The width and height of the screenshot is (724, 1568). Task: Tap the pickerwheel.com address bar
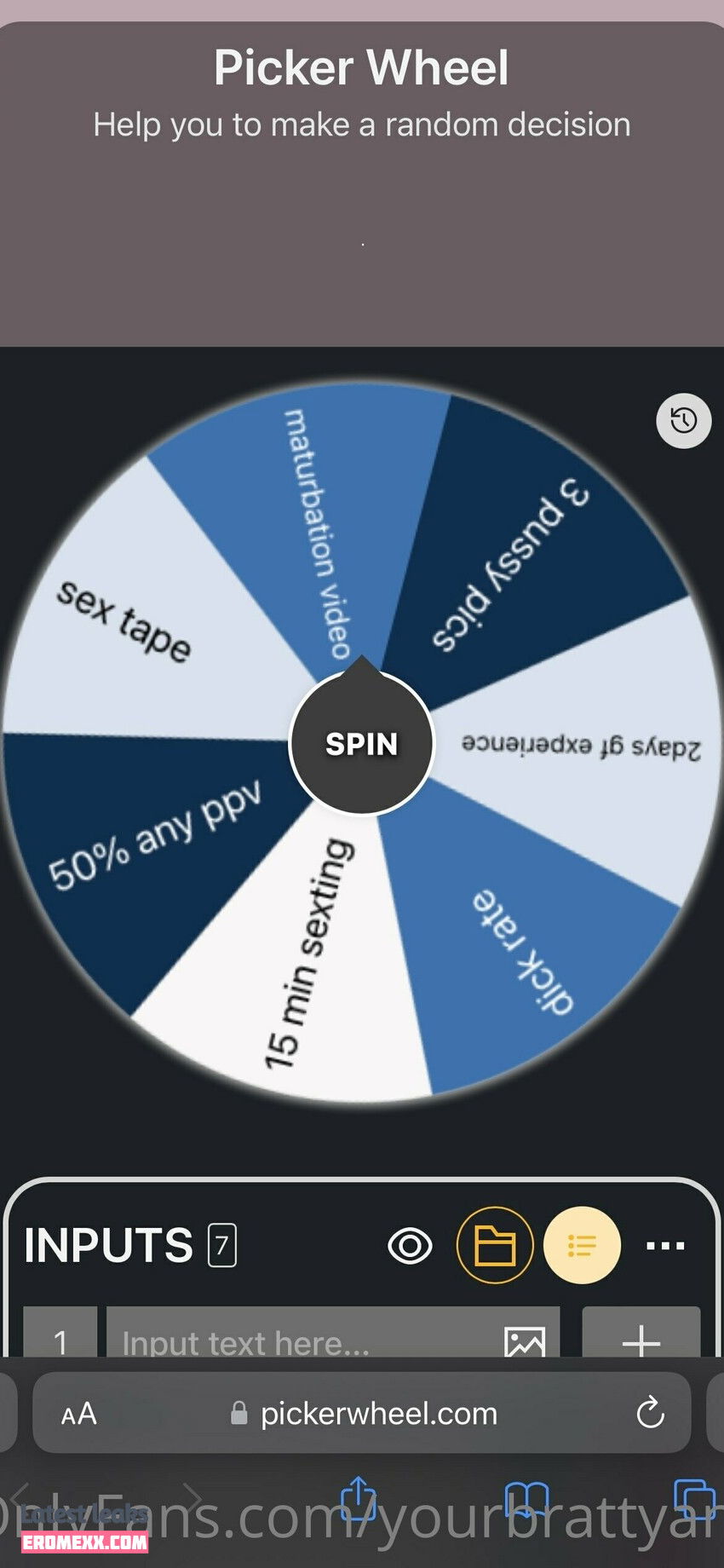tap(366, 1414)
